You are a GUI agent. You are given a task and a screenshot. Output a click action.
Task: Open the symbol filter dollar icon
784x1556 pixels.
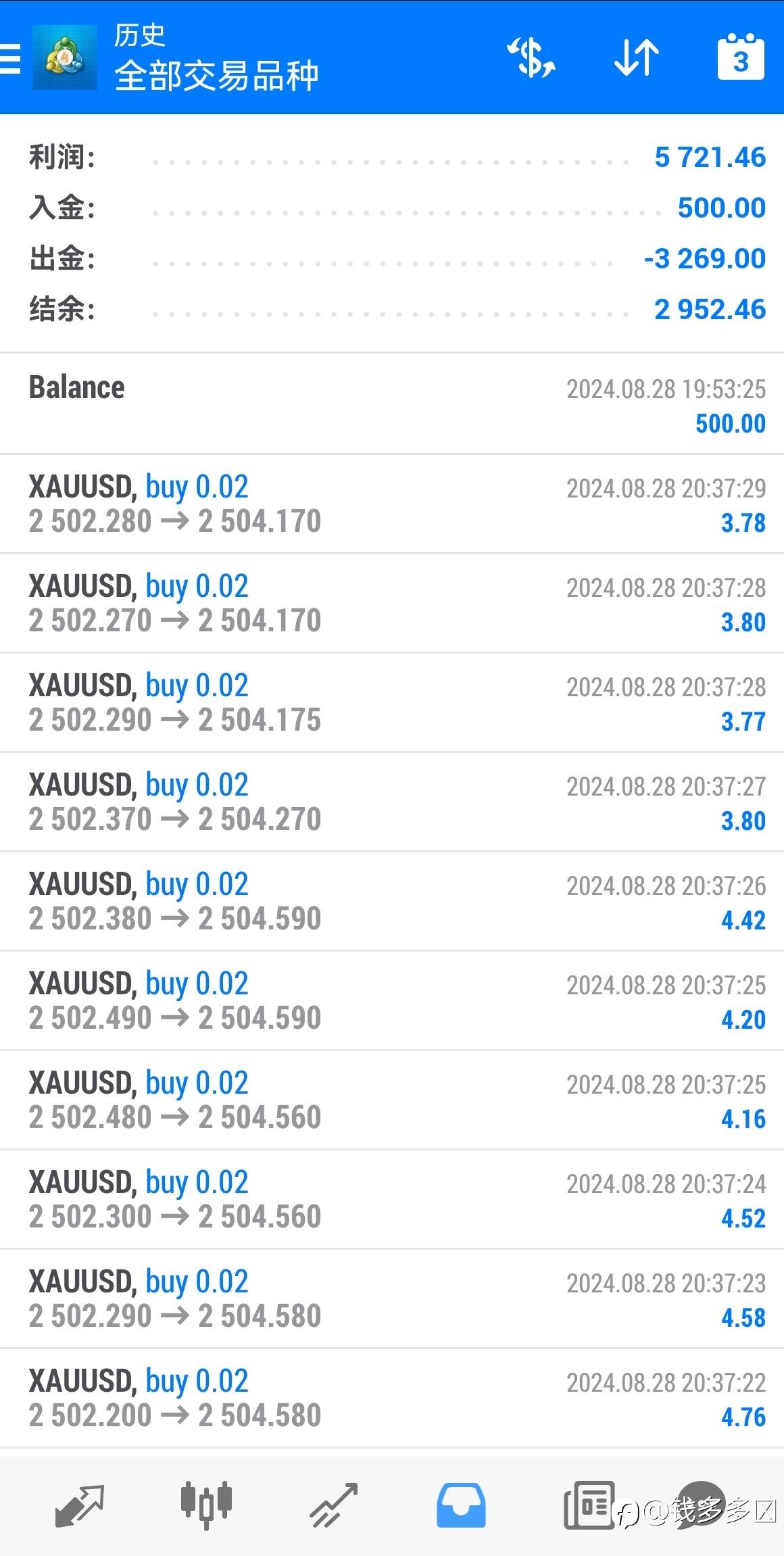[x=532, y=58]
